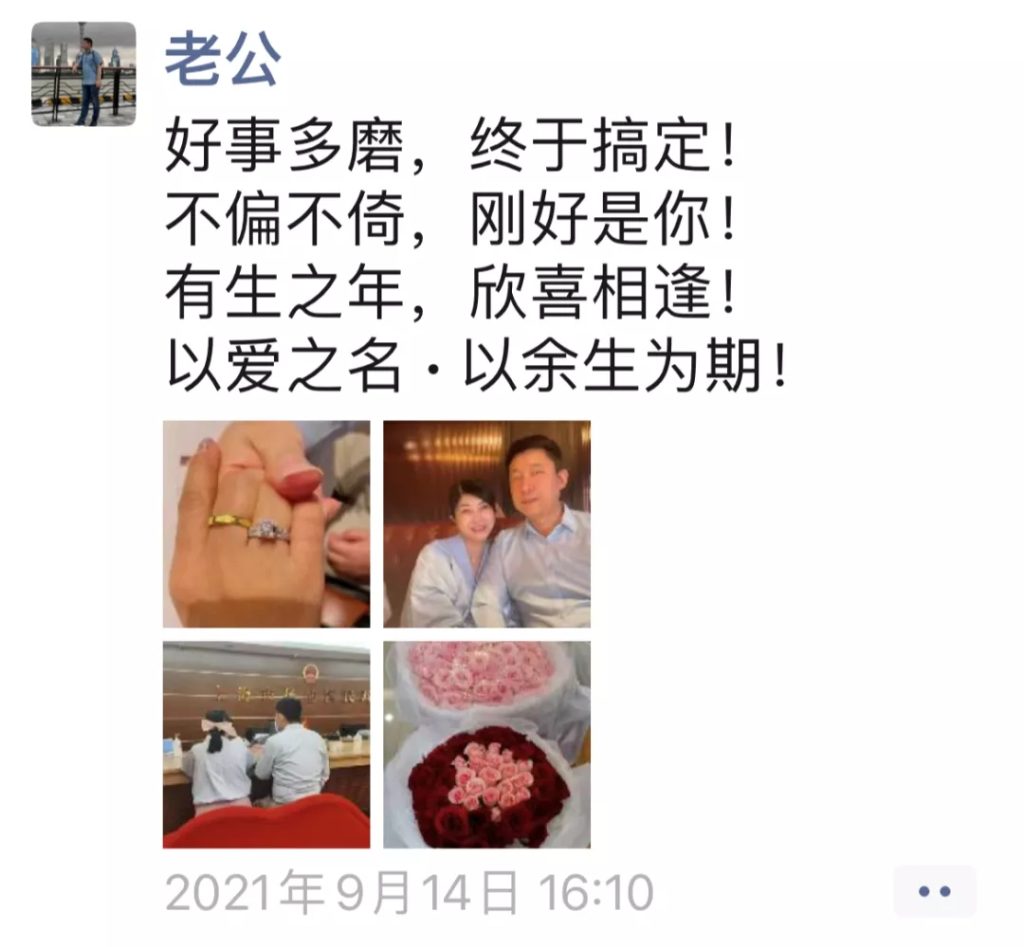Open 老公's profile avatar

tap(83, 74)
